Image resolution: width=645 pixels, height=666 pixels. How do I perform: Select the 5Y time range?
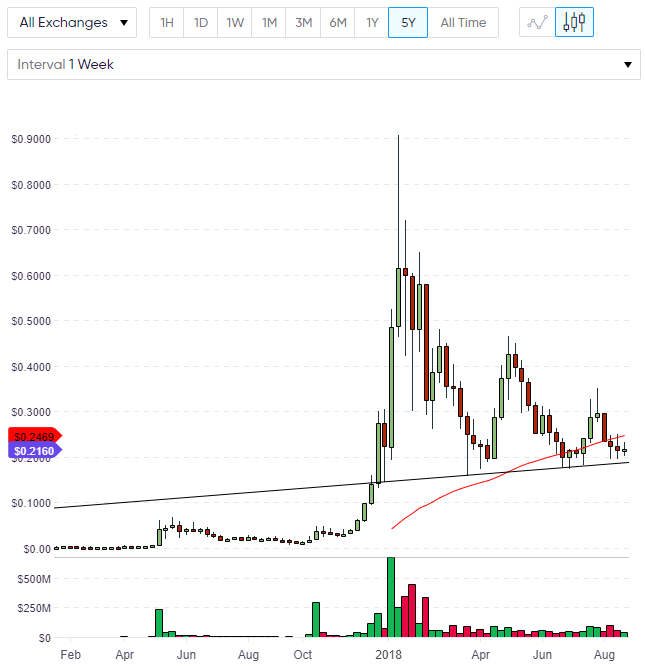(x=408, y=22)
